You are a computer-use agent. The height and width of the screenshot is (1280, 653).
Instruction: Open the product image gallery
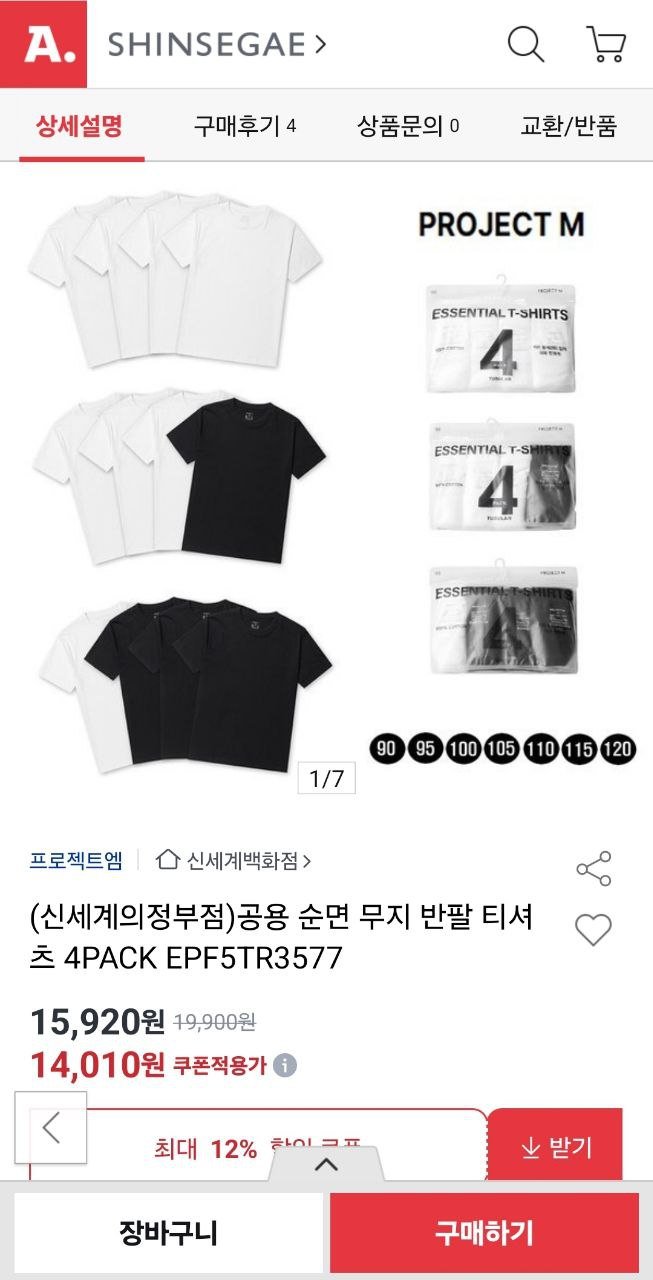pos(326,480)
